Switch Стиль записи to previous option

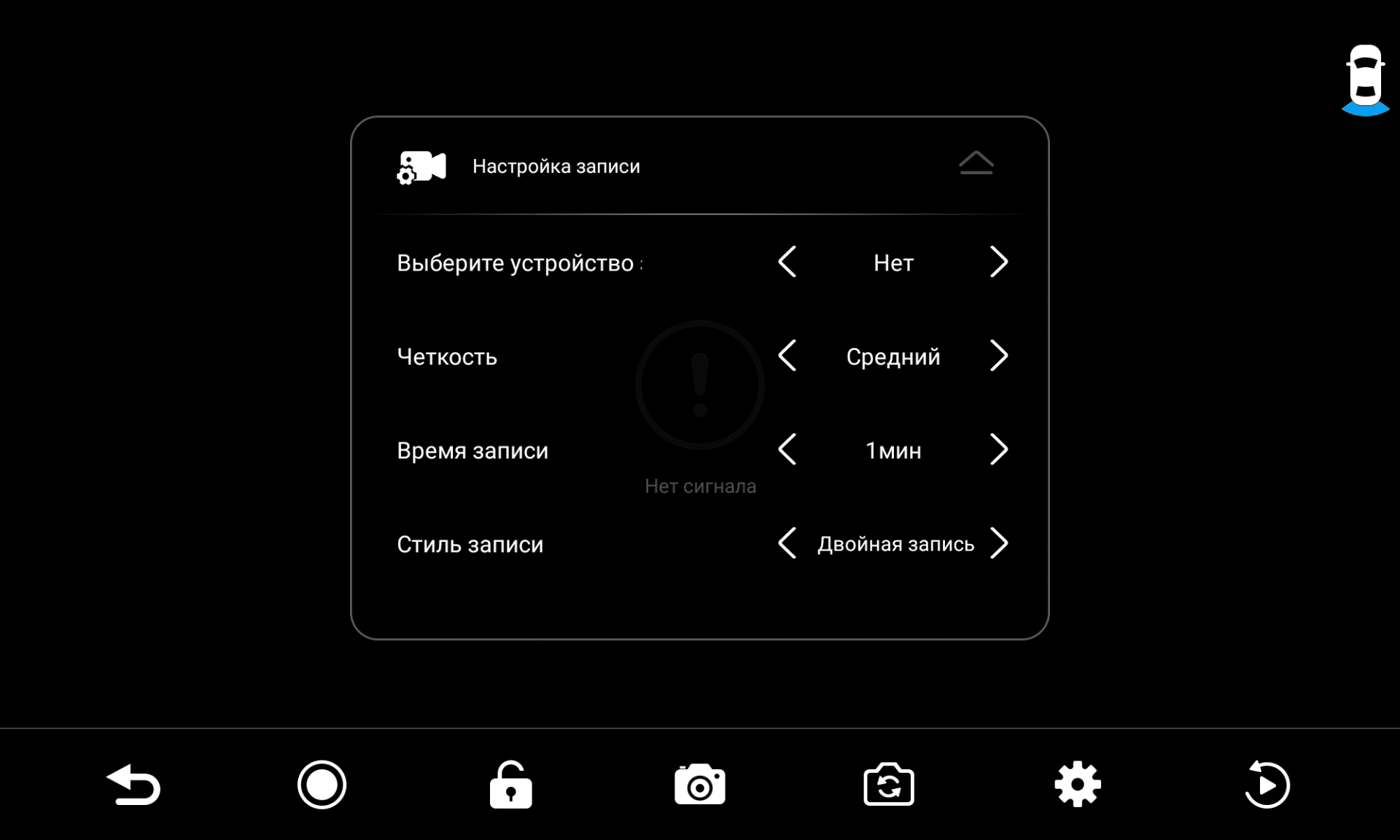click(x=787, y=544)
